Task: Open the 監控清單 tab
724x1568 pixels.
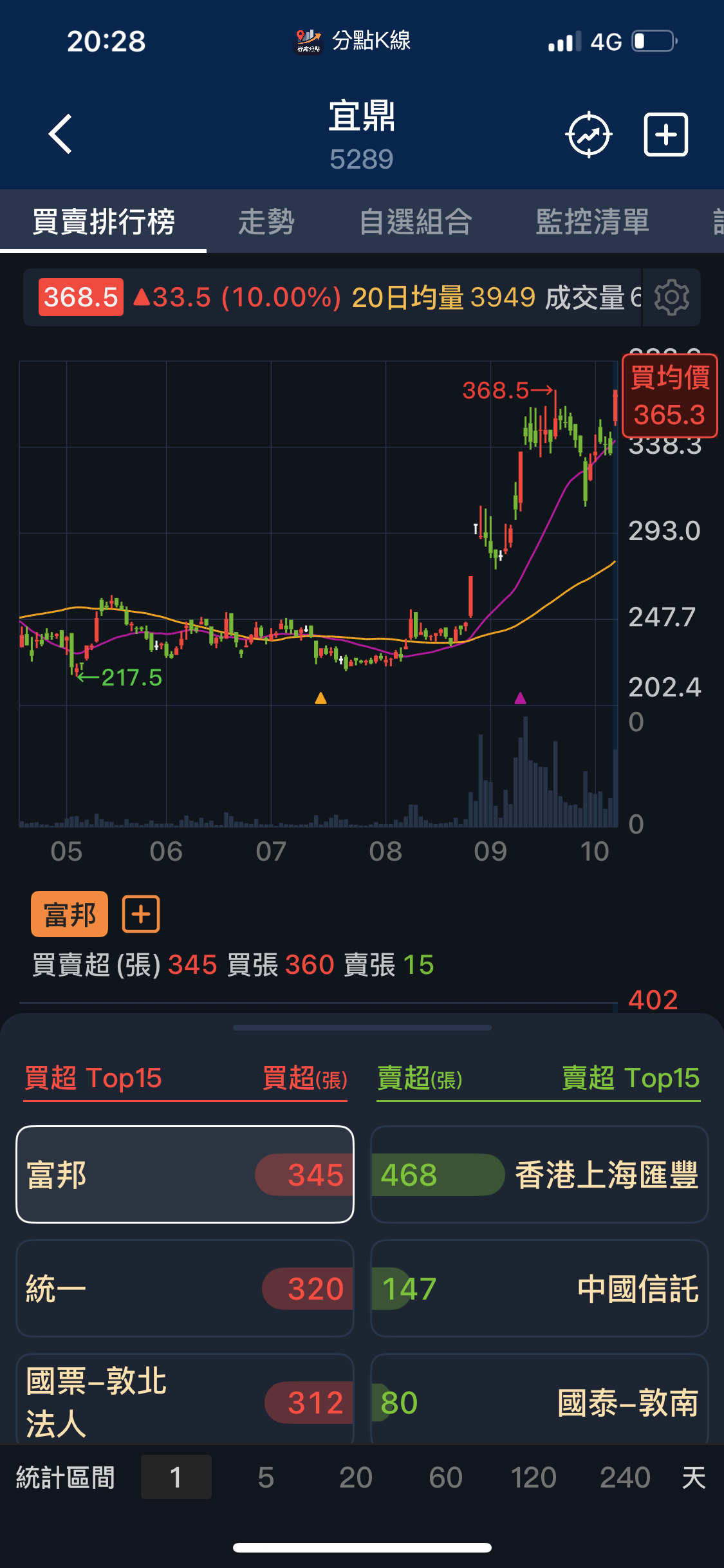Action: [x=593, y=222]
